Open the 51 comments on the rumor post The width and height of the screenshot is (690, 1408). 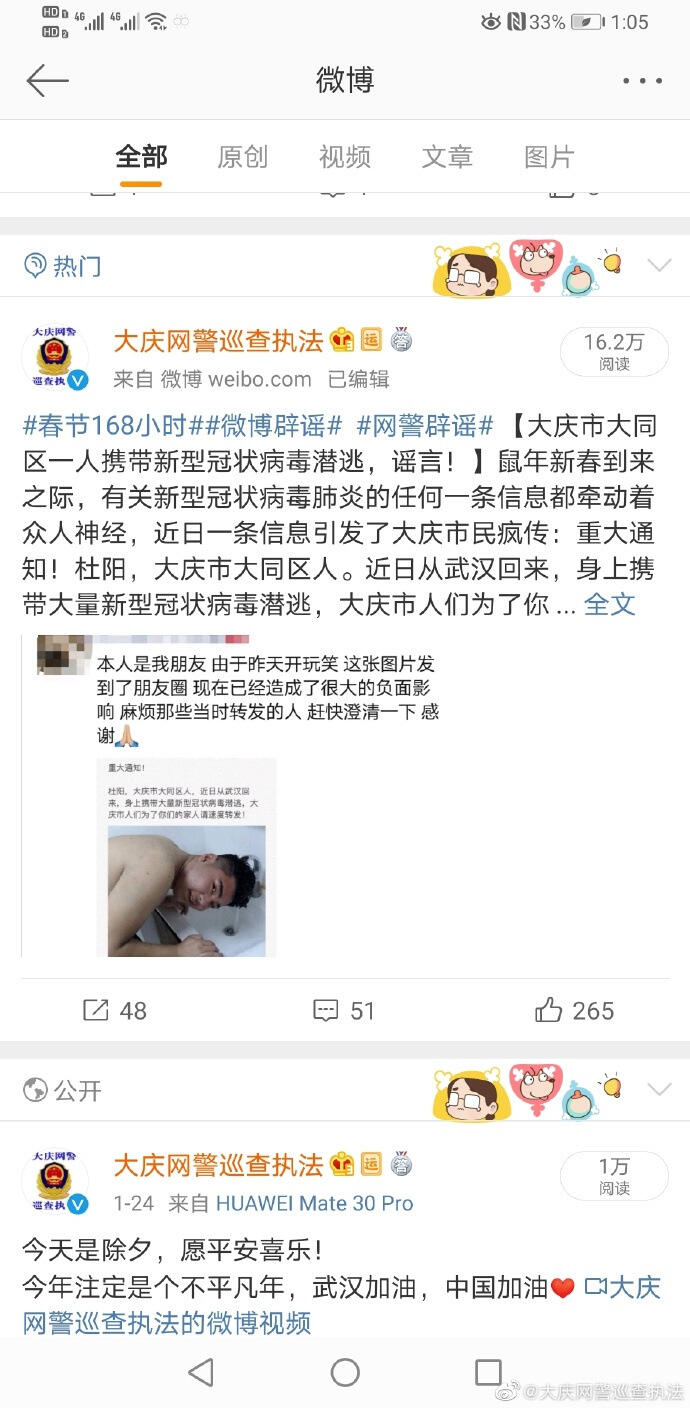(x=344, y=1010)
